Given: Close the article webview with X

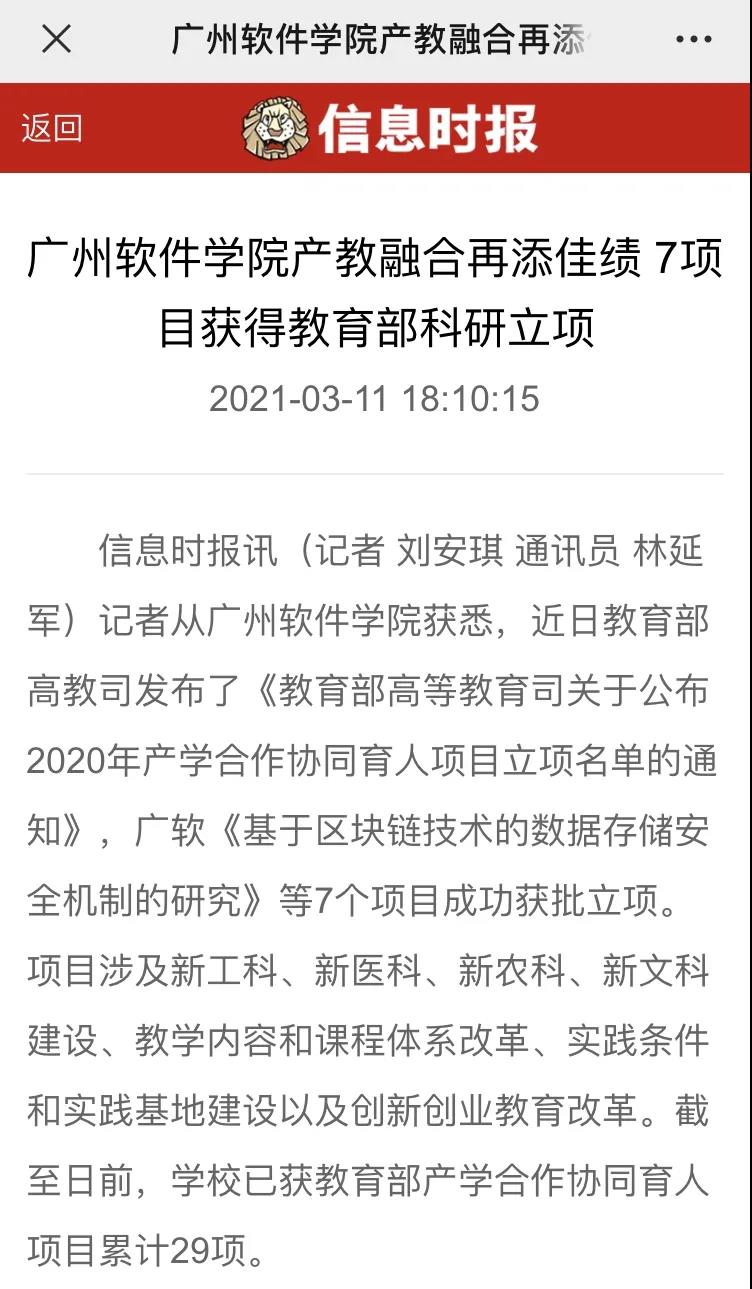Looking at the screenshot, I should click(56, 40).
